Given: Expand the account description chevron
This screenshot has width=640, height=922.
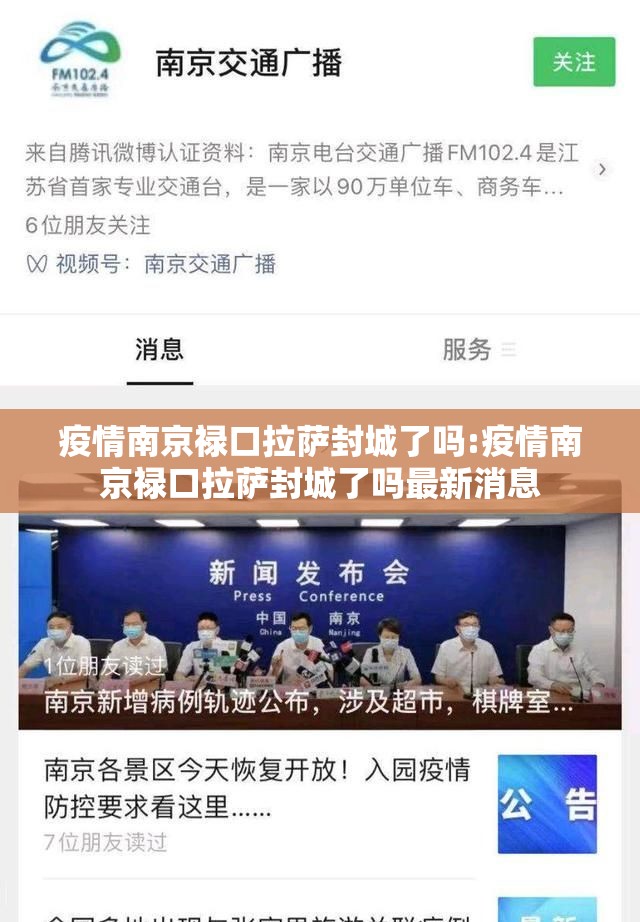Looking at the screenshot, I should point(601,169).
